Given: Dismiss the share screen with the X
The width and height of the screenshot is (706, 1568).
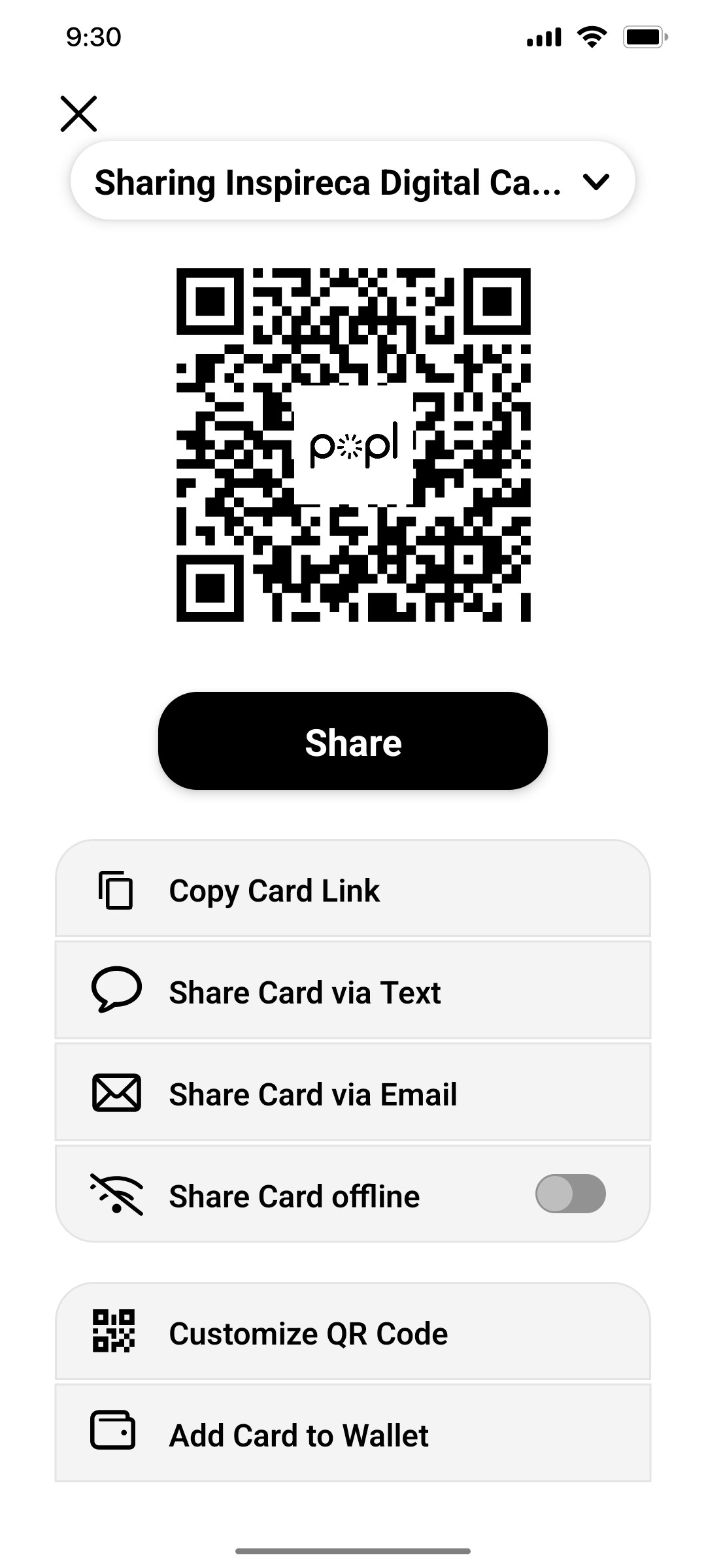Looking at the screenshot, I should [78, 114].
